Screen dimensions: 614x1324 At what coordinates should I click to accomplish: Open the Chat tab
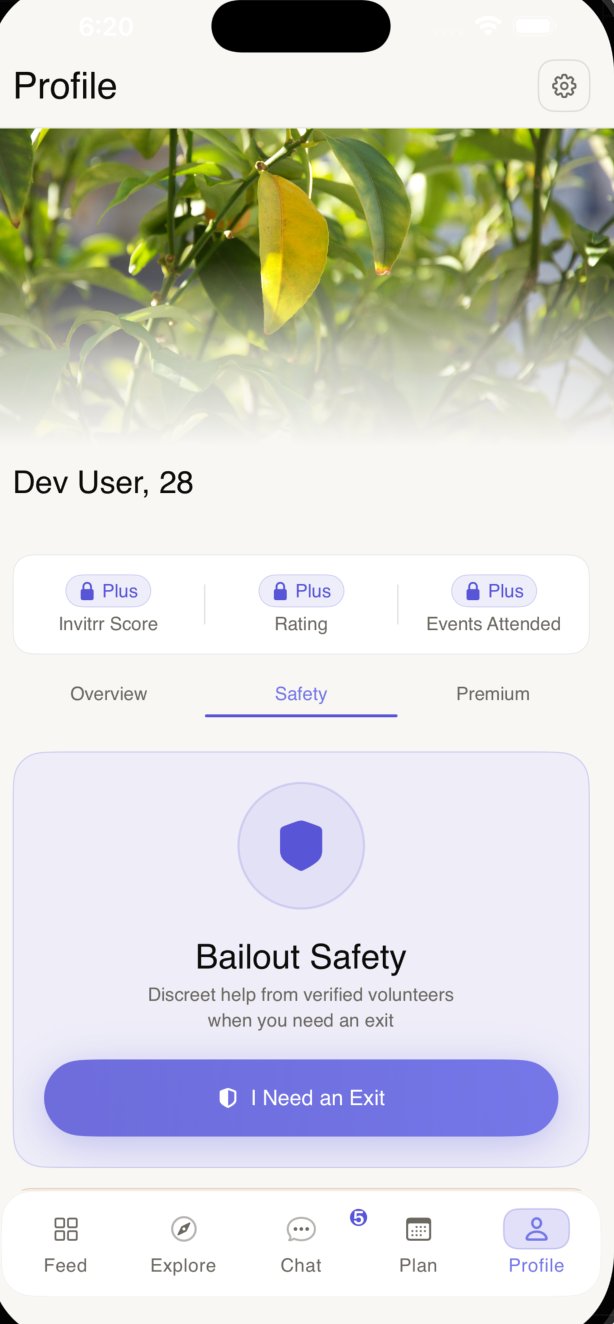click(301, 1243)
